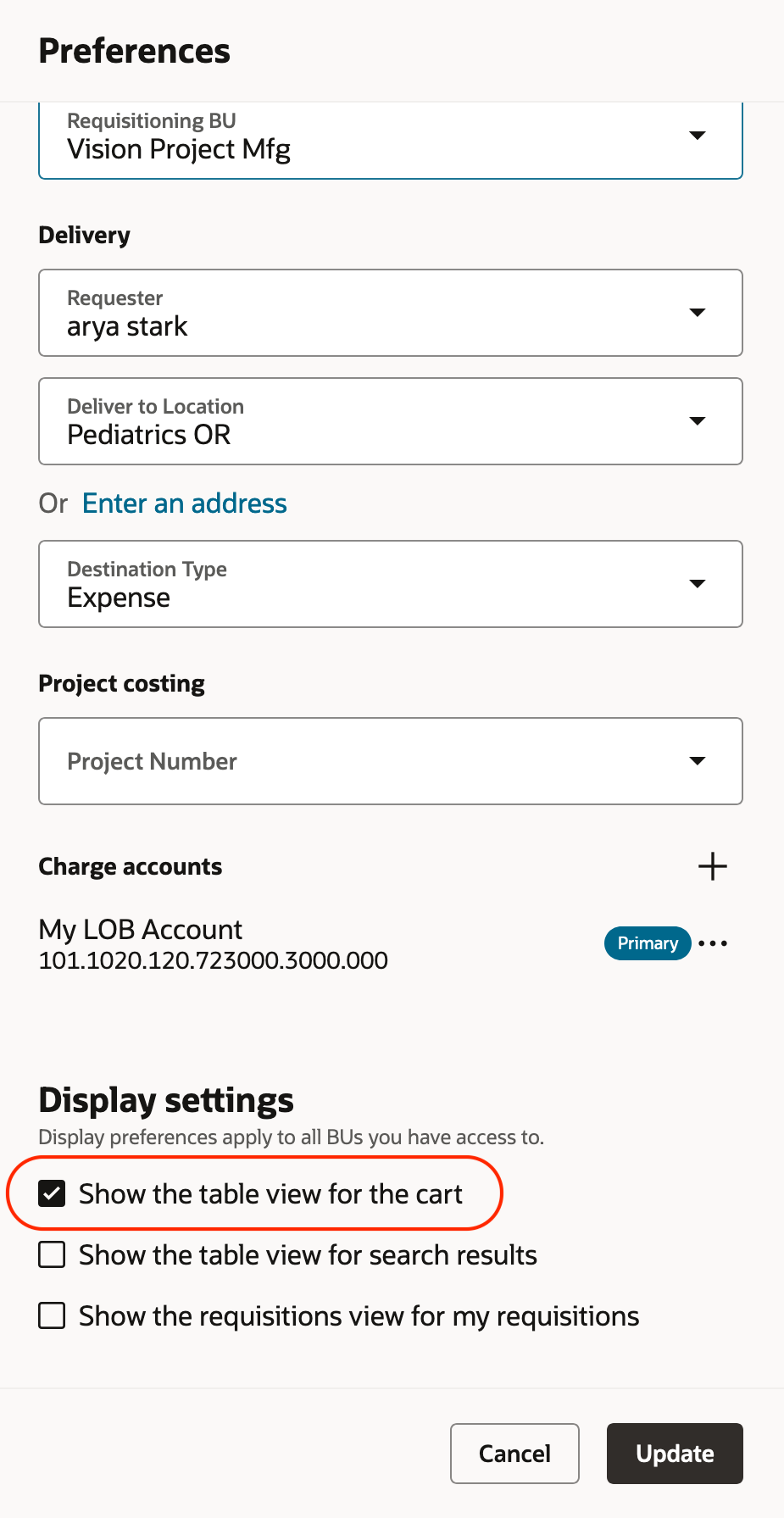Open the Project Number dropdown

697,761
